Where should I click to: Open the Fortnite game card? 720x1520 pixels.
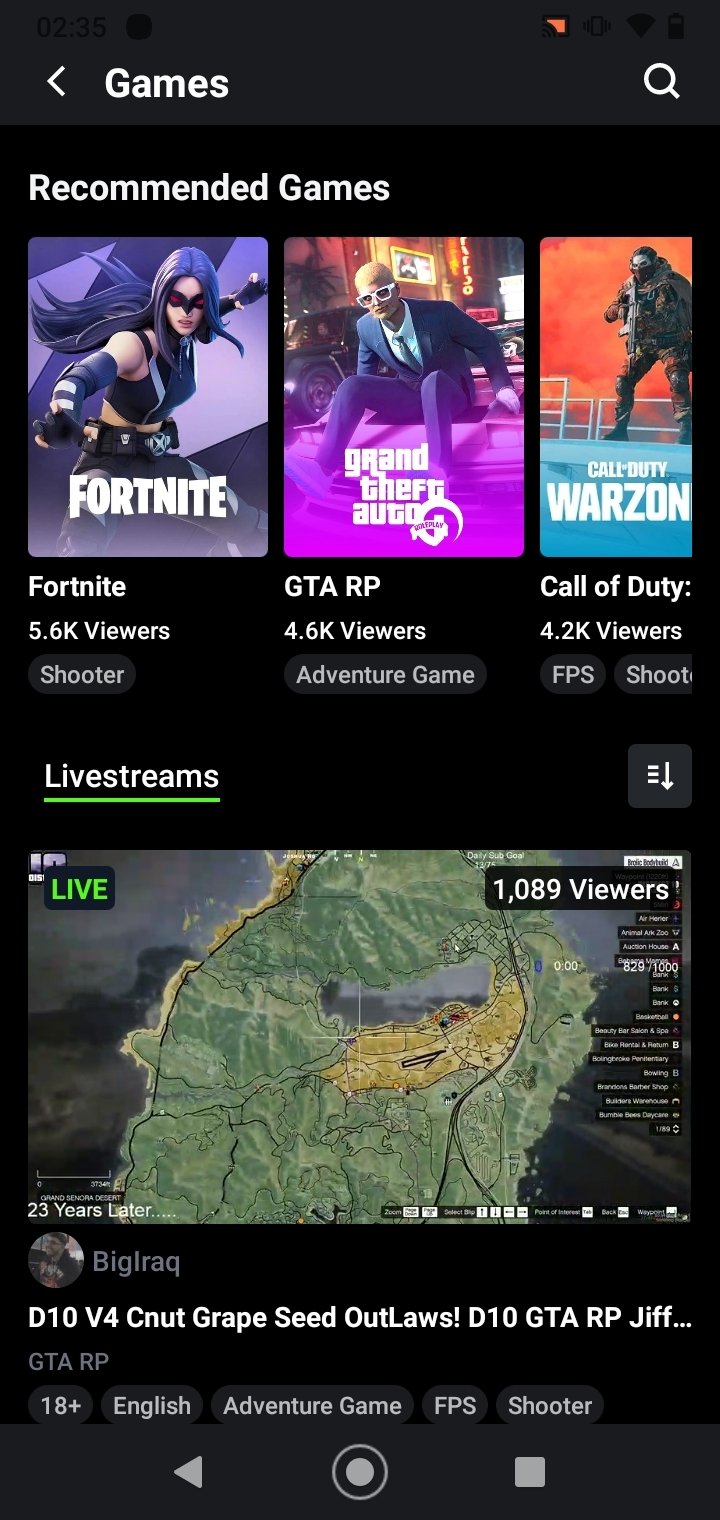pos(148,397)
